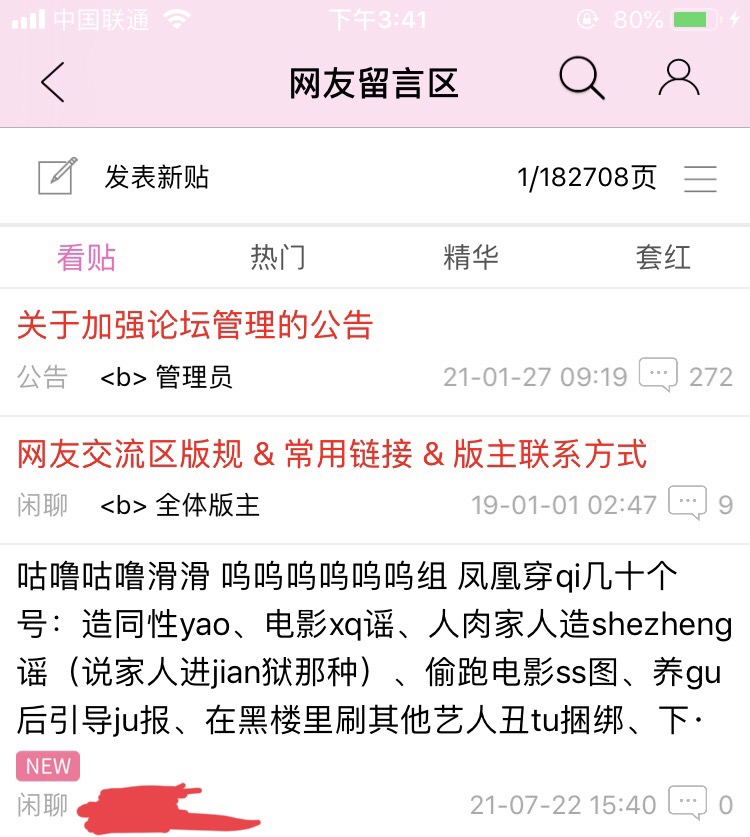Switch to the 精华 tab
This screenshot has height=837, width=750.
(470, 258)
